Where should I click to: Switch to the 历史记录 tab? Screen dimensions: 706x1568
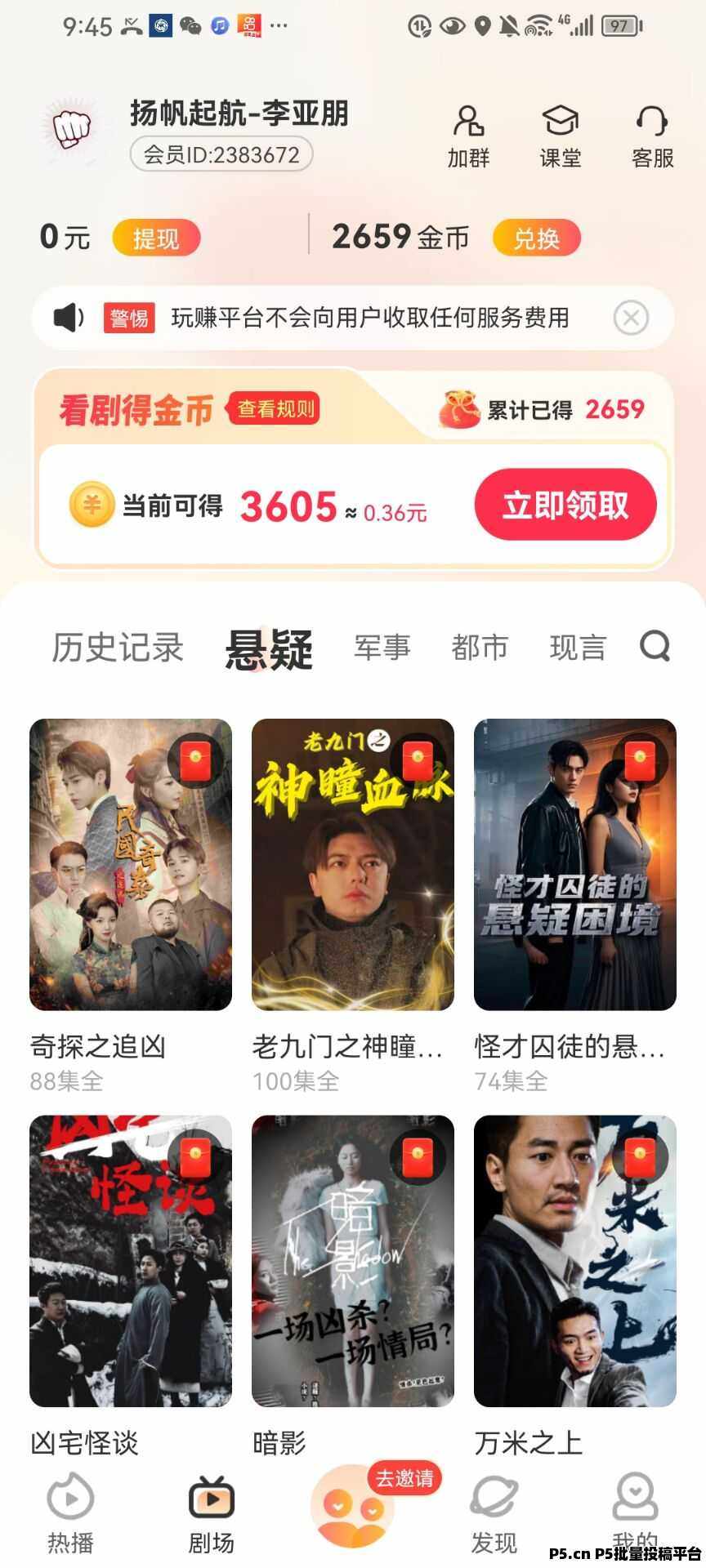pyautogui.click(x=118, y=648)
